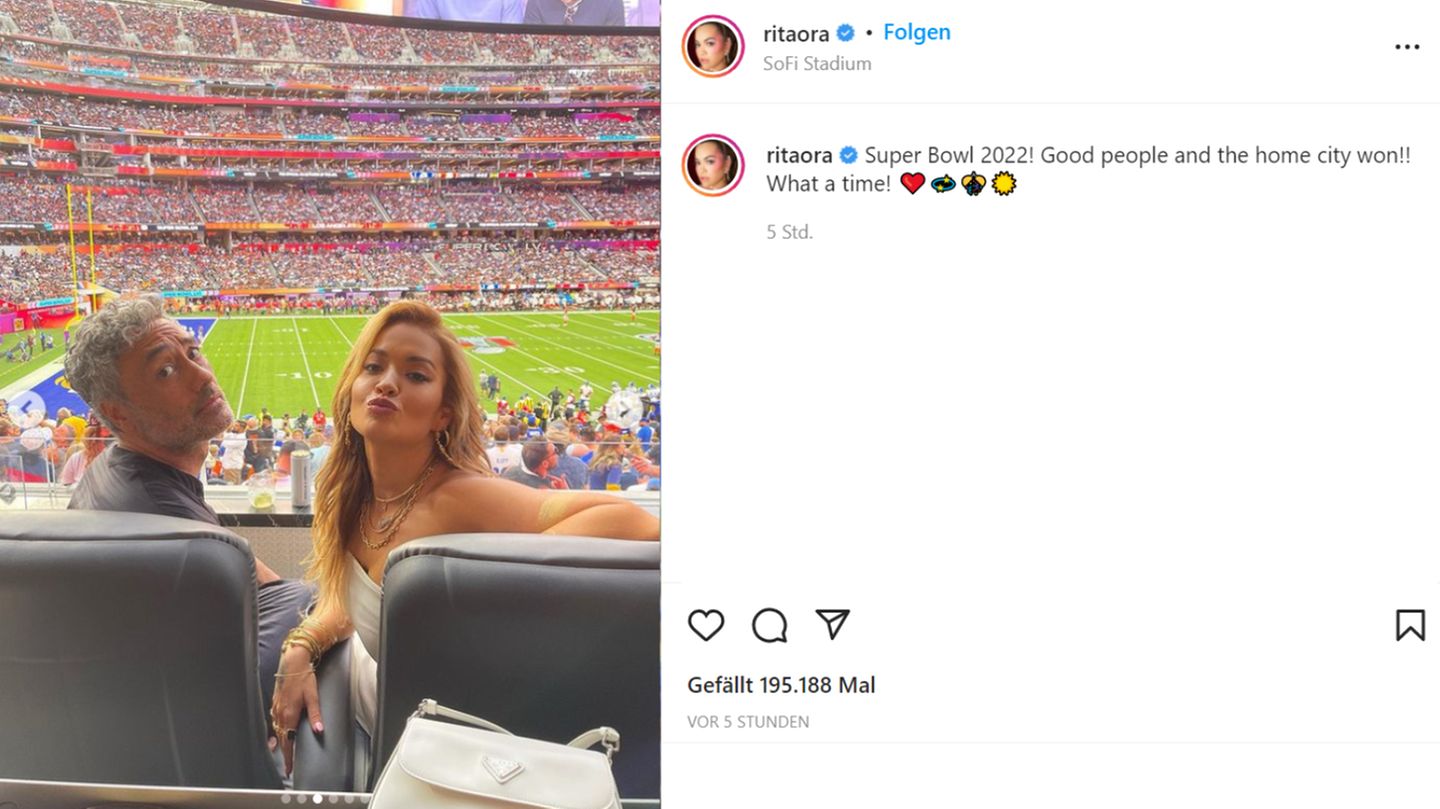Open ritaora avatar beside the caption
This screenshot has width=1440, height=809.
(x=713, y=165)
